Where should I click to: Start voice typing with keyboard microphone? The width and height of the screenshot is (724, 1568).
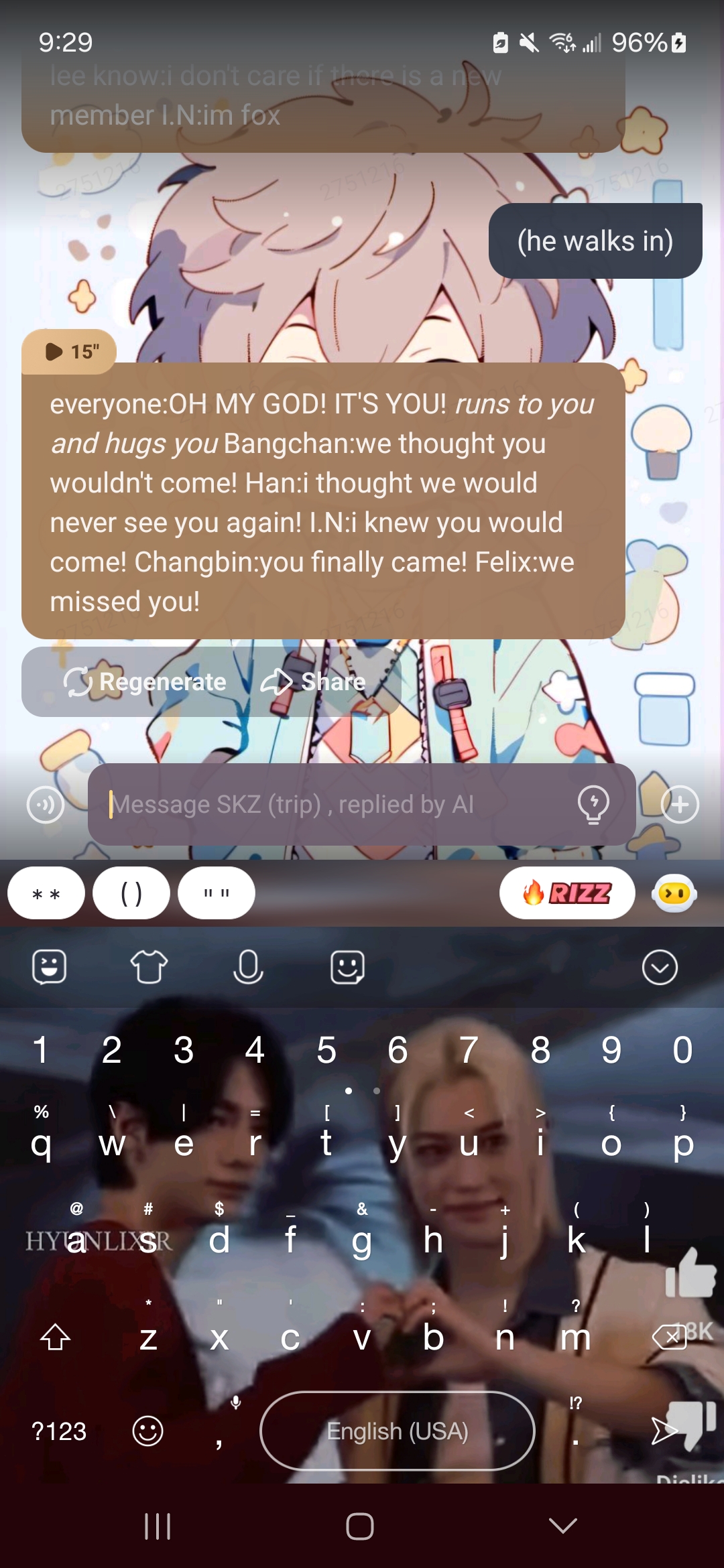[247, 967]
